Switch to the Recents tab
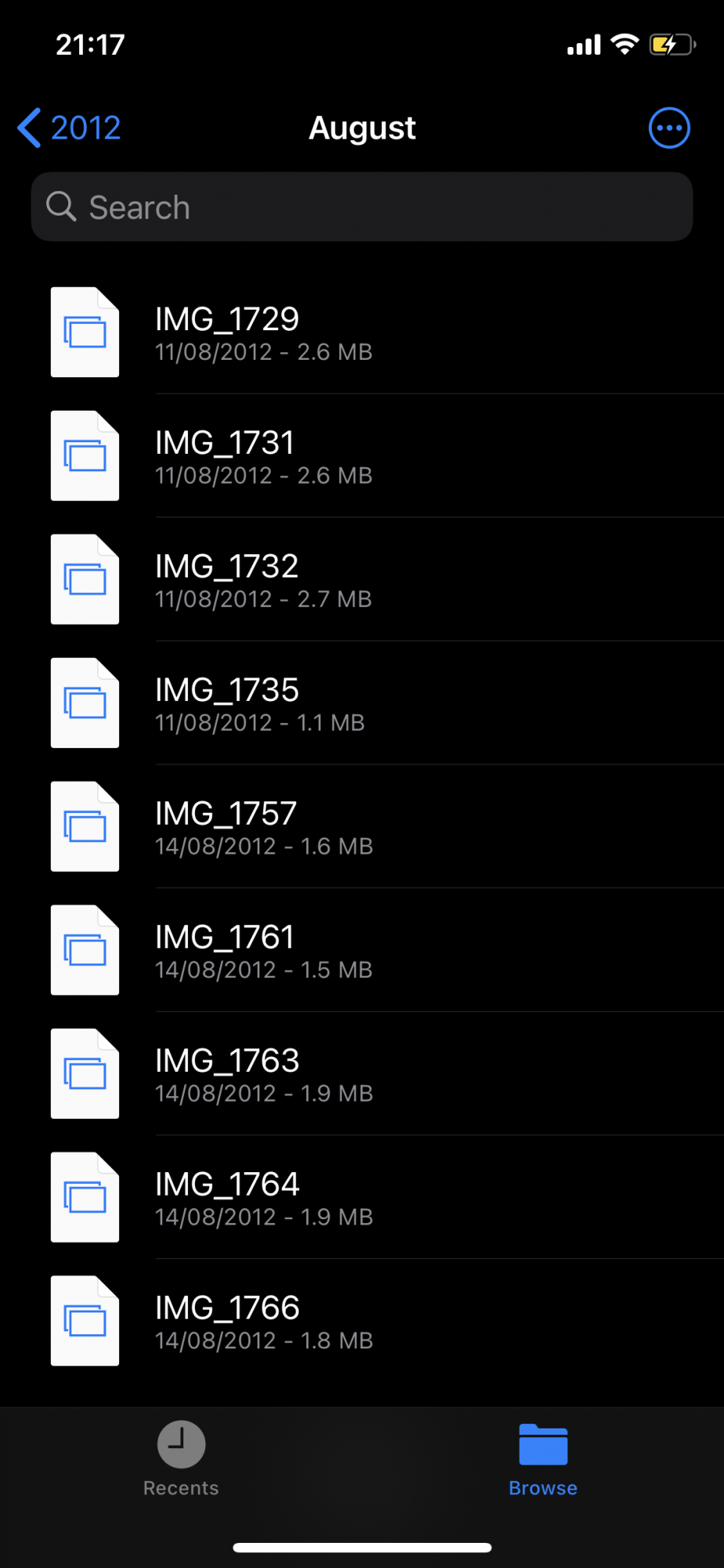The height and width of the screenshot is (1568, 724). (181, 1458)
